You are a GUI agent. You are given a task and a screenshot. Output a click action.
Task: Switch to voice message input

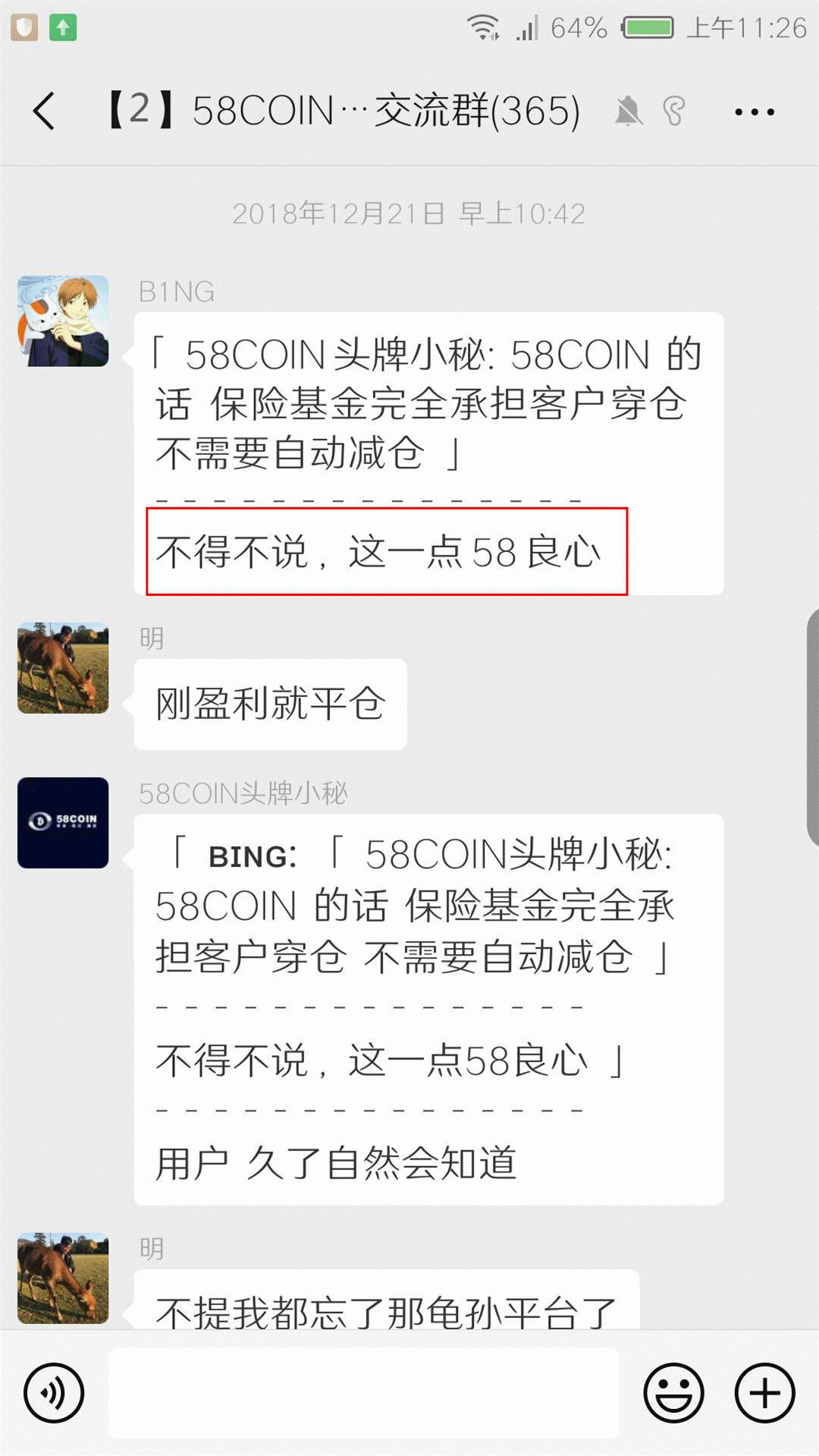(x=53, y=1393)
